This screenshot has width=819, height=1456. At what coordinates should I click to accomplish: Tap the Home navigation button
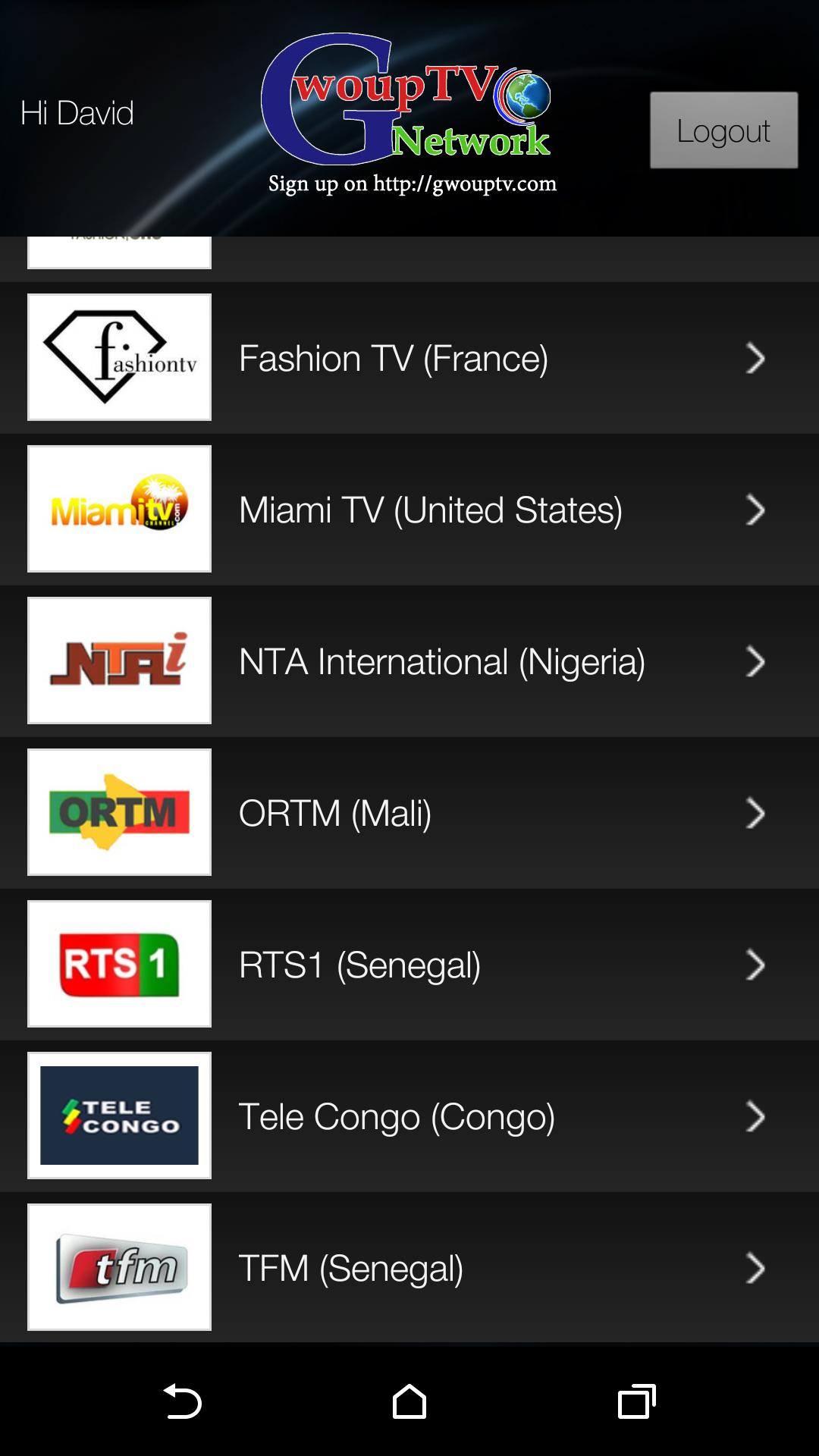(409, 1401)
